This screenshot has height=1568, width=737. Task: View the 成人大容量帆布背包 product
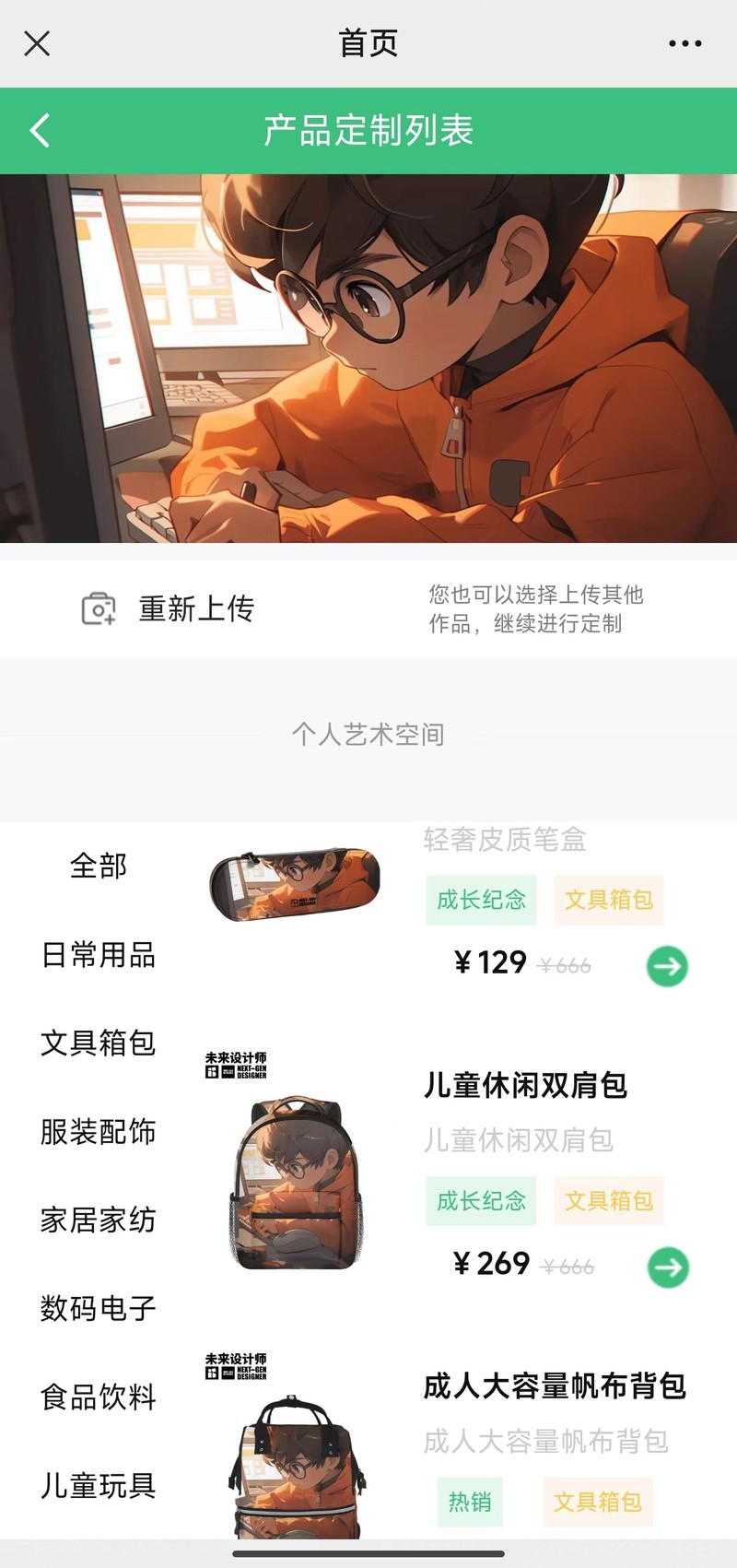pos(555,1386)
